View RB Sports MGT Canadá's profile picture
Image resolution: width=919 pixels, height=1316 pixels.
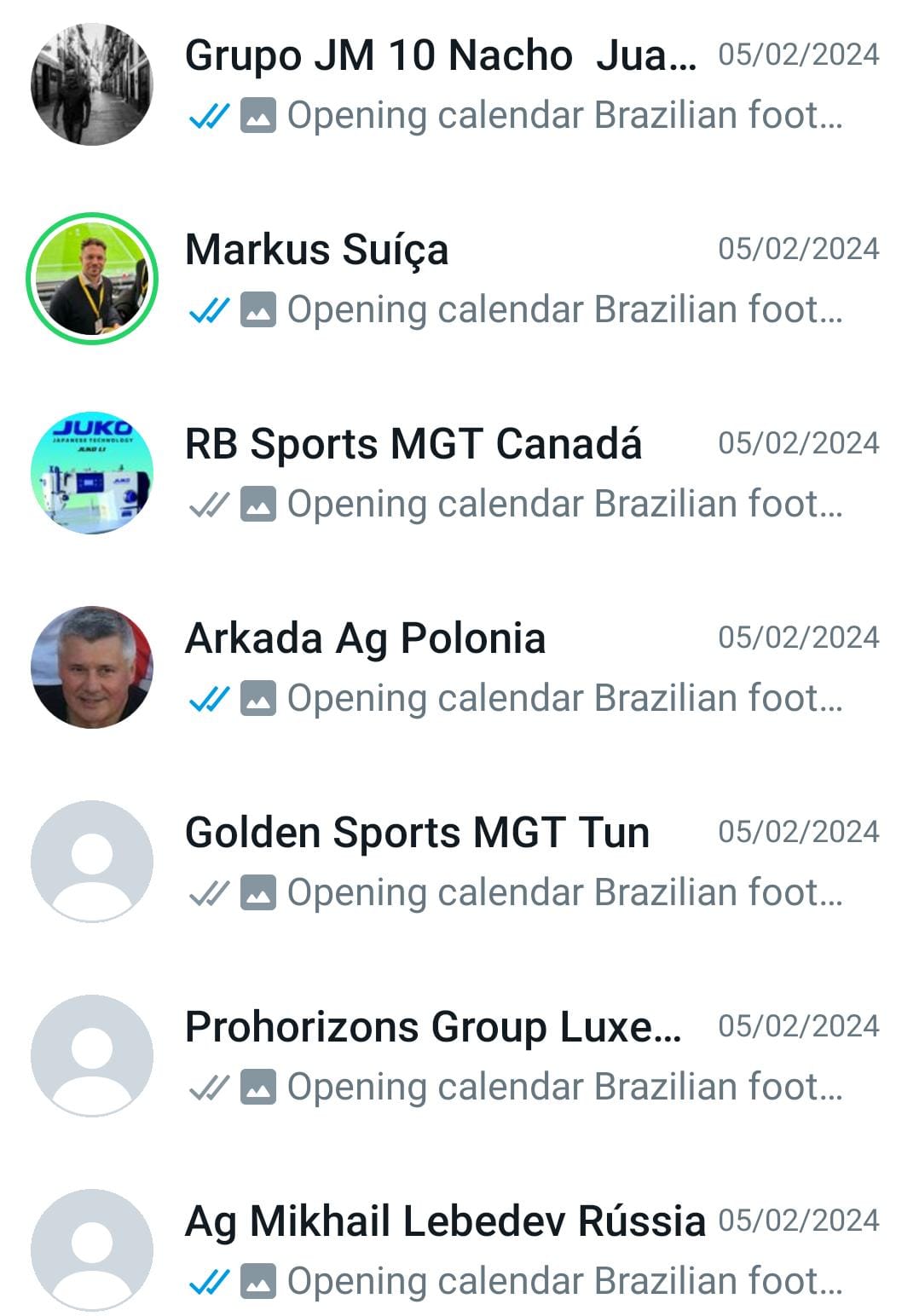92,473
